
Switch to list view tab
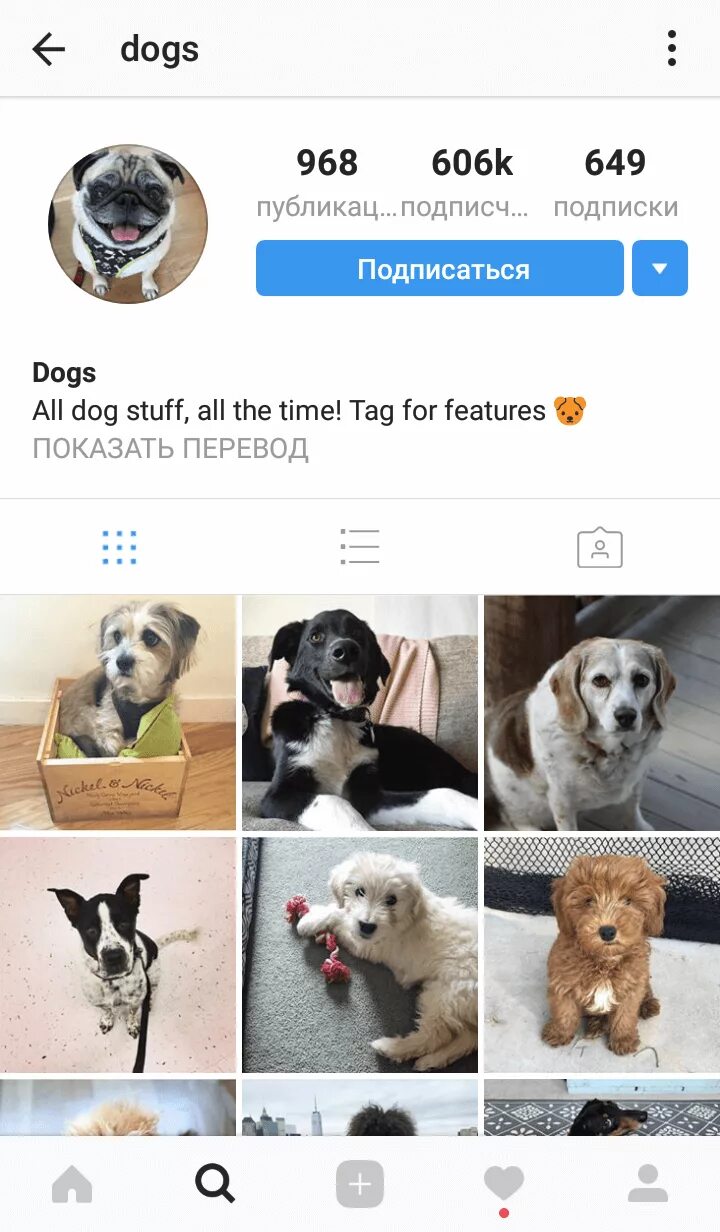(x=359, y=547)
